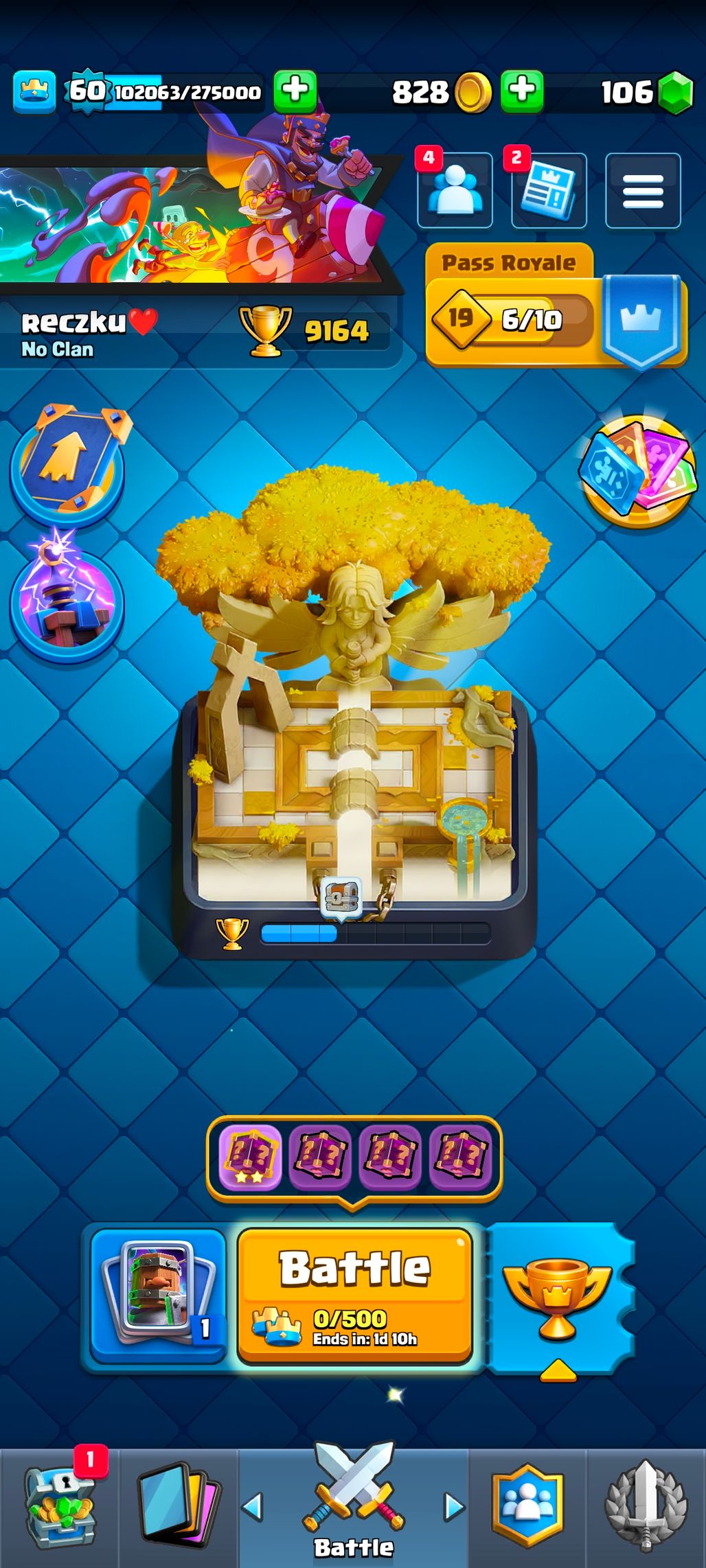
Task: Add experience with the plus next to 102063/275000
Action: pyautogui.click(x=295, y=91)
